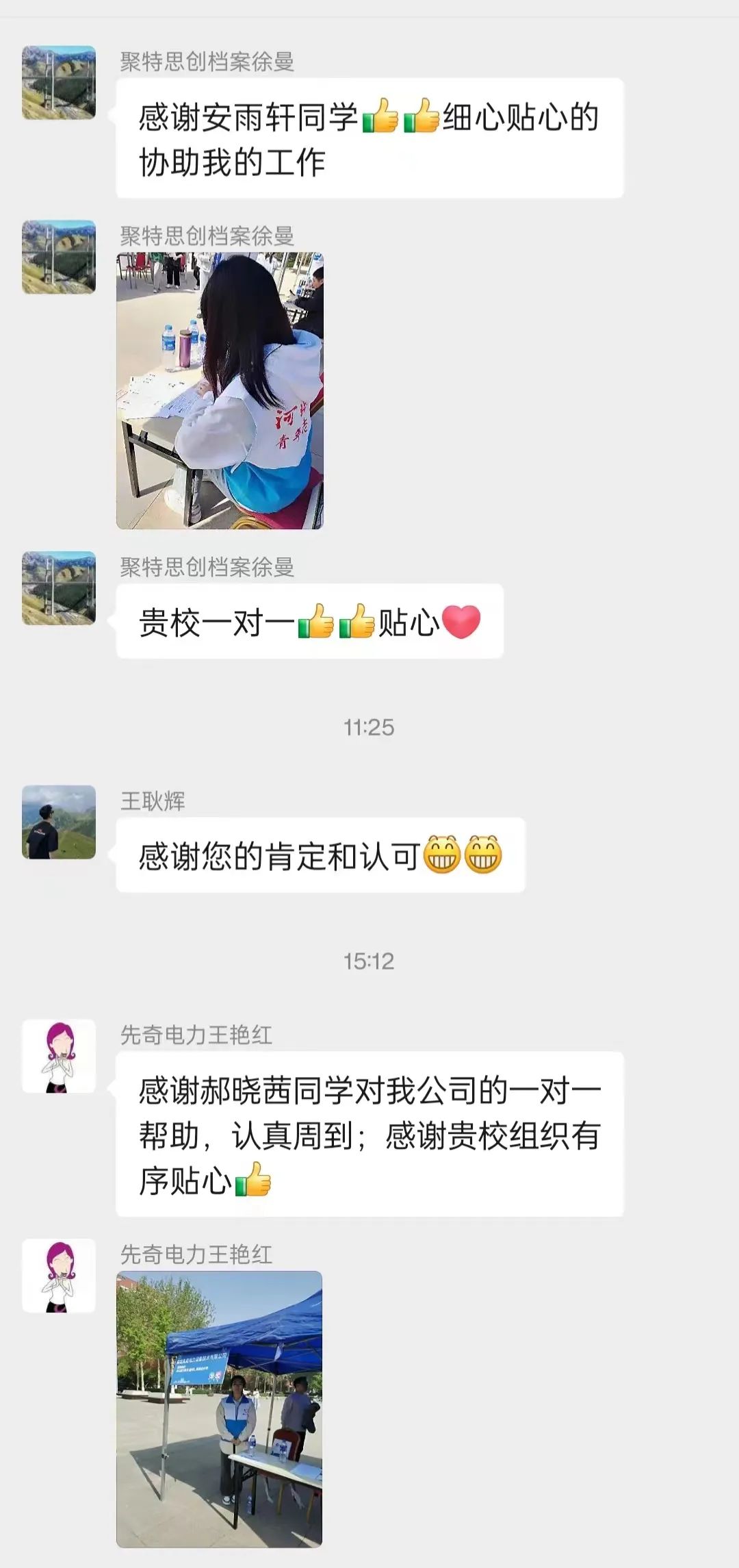Image resolution: width=739 pixels, height=1568 pixels.
Task: Tap 徐曼's avatar beside the 感谢安雨轩同学 message
Action: point(59,83)
